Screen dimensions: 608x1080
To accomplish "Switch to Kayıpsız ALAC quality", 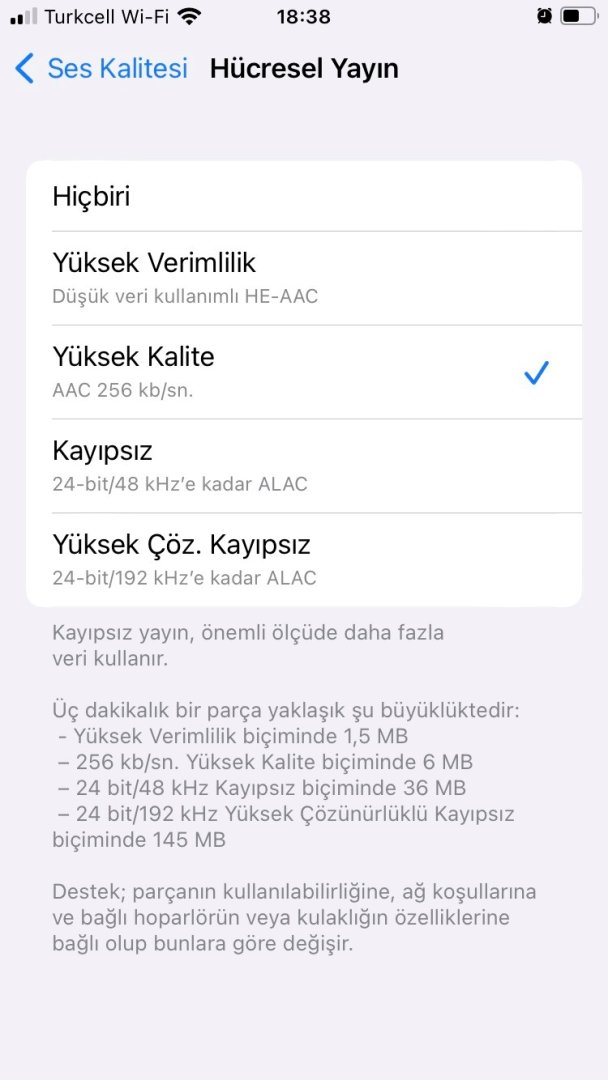I will click(303, 466).
